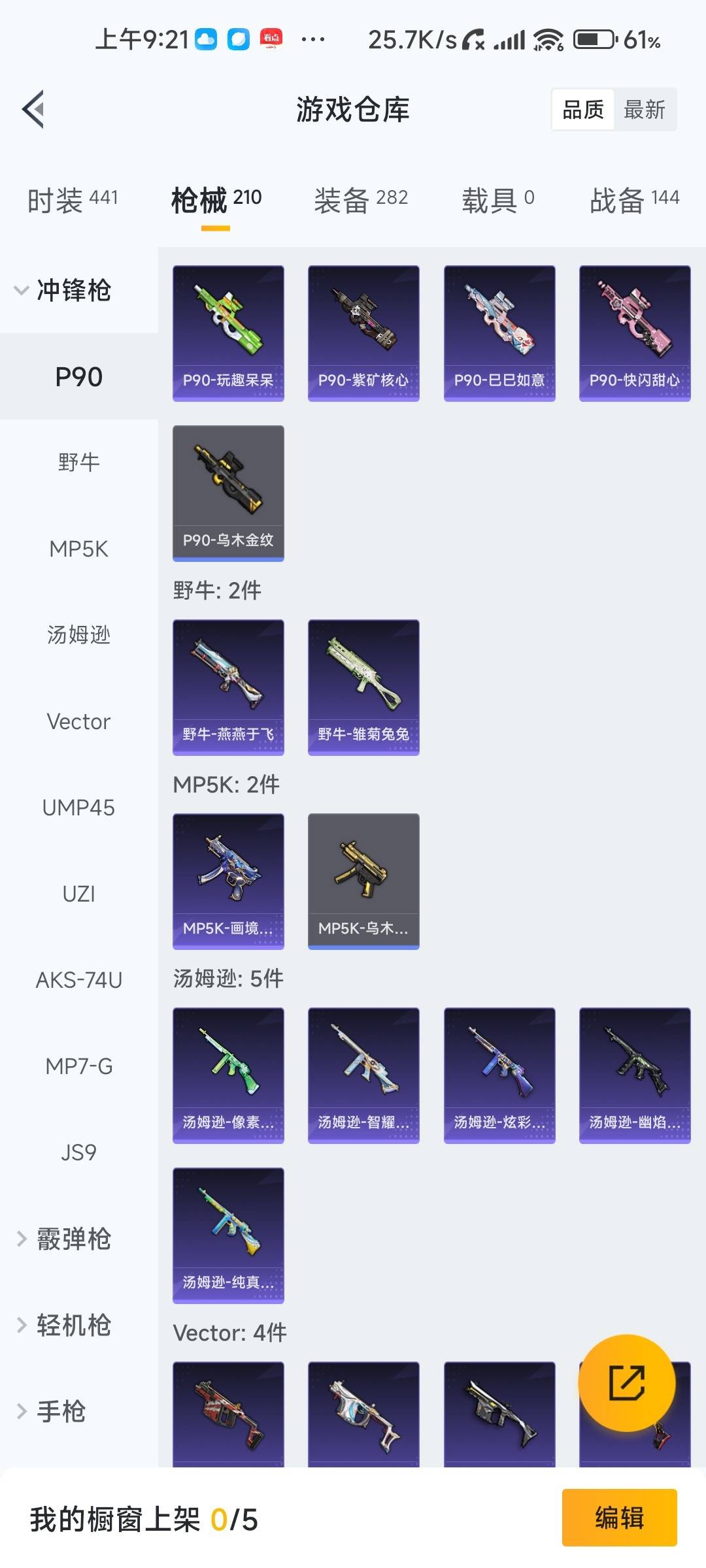
Task: Open the MP5K-画境 skin card
Action: point(228,881)
